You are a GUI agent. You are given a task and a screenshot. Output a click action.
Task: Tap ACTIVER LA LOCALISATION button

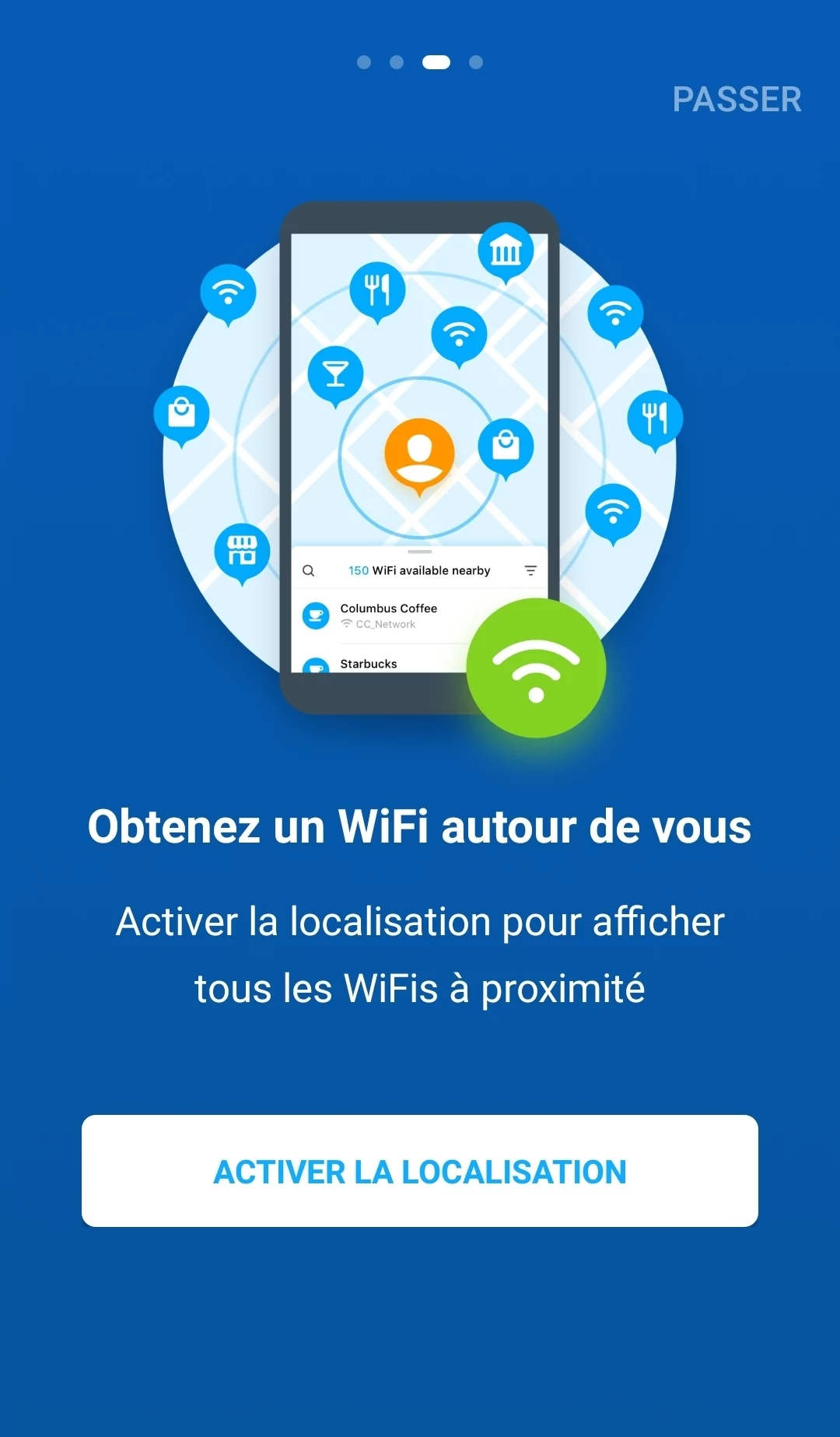coord(420,1171)
